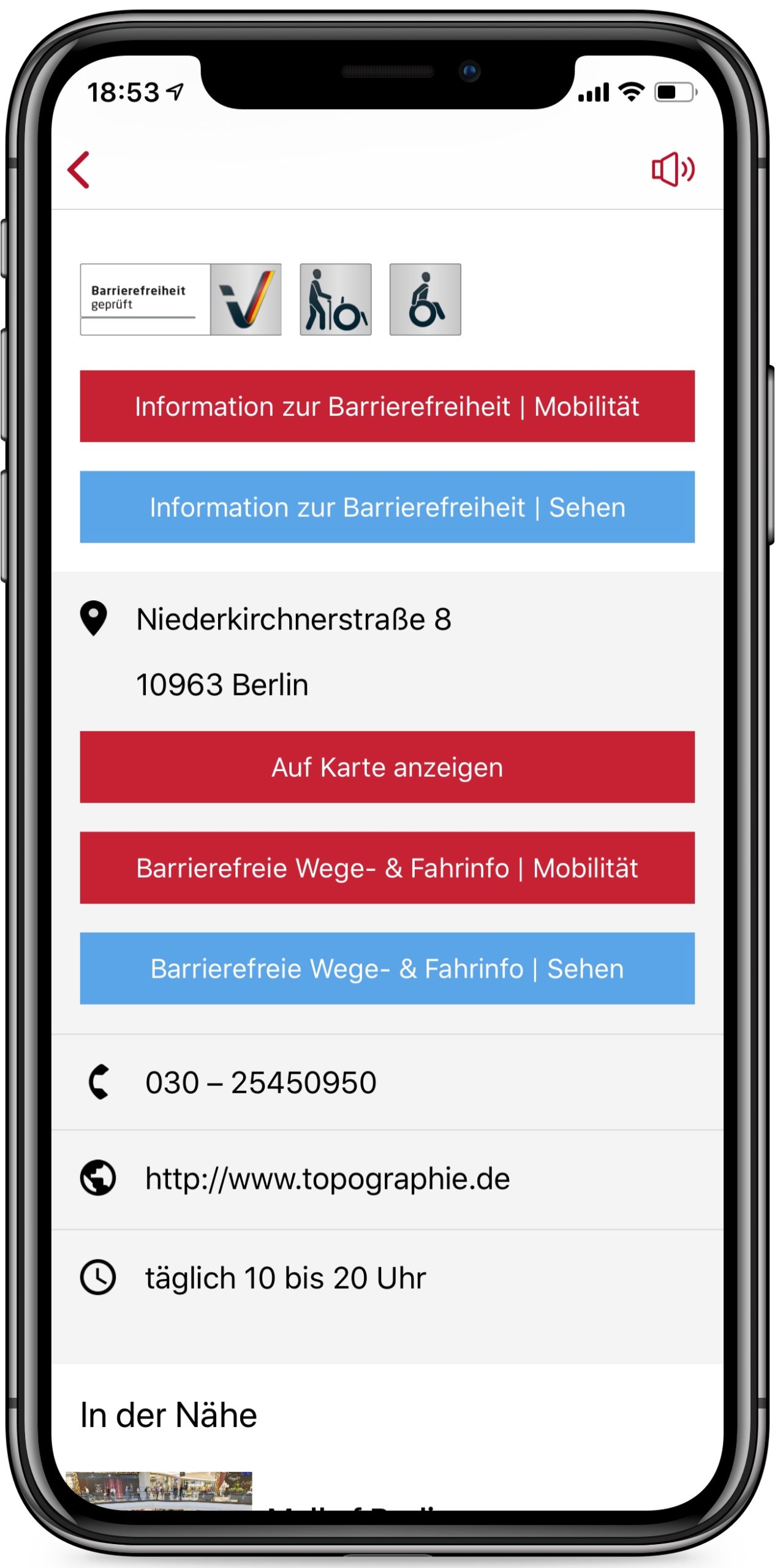775x1568 pixels.
Task: Go back with the red arrow
Action: [x=79, y=170]
